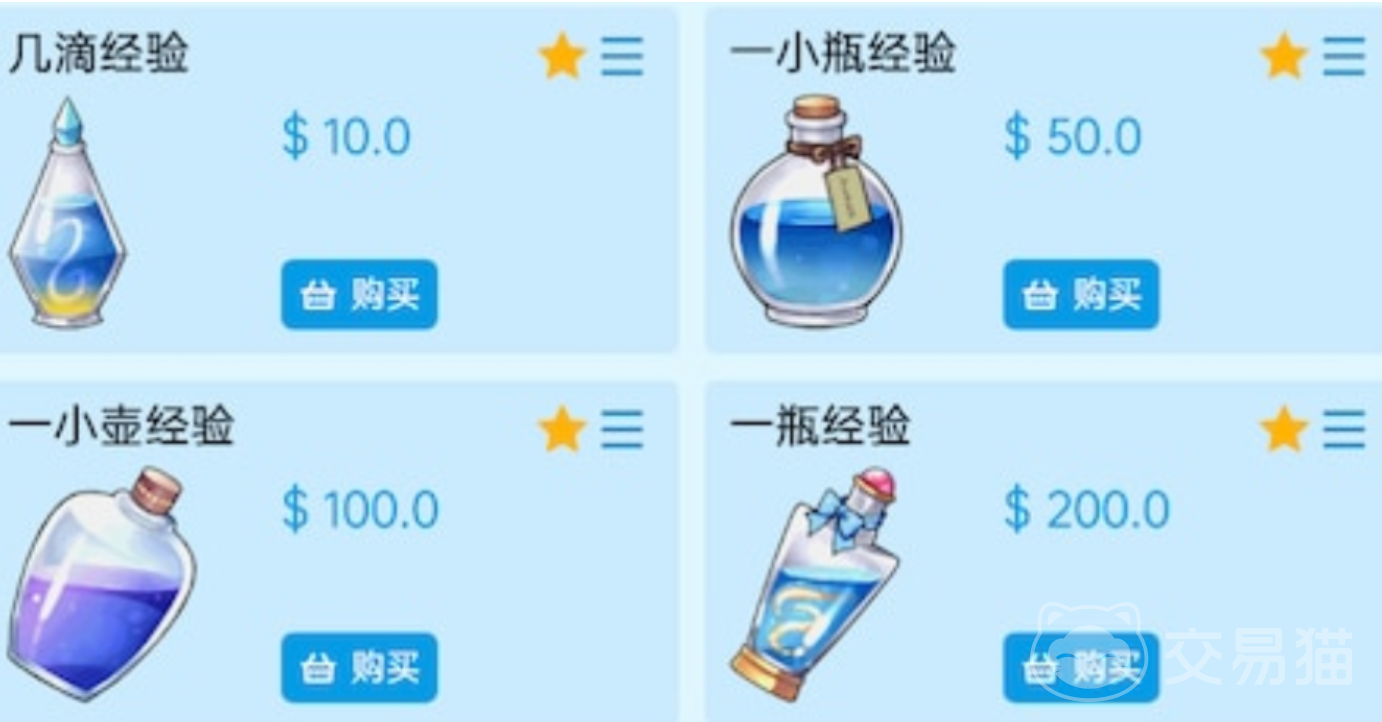Viewport: 1382px width, 722px height.
Task: Buy the 一瓶经验 potion
Action: (x=1081, y=668)
